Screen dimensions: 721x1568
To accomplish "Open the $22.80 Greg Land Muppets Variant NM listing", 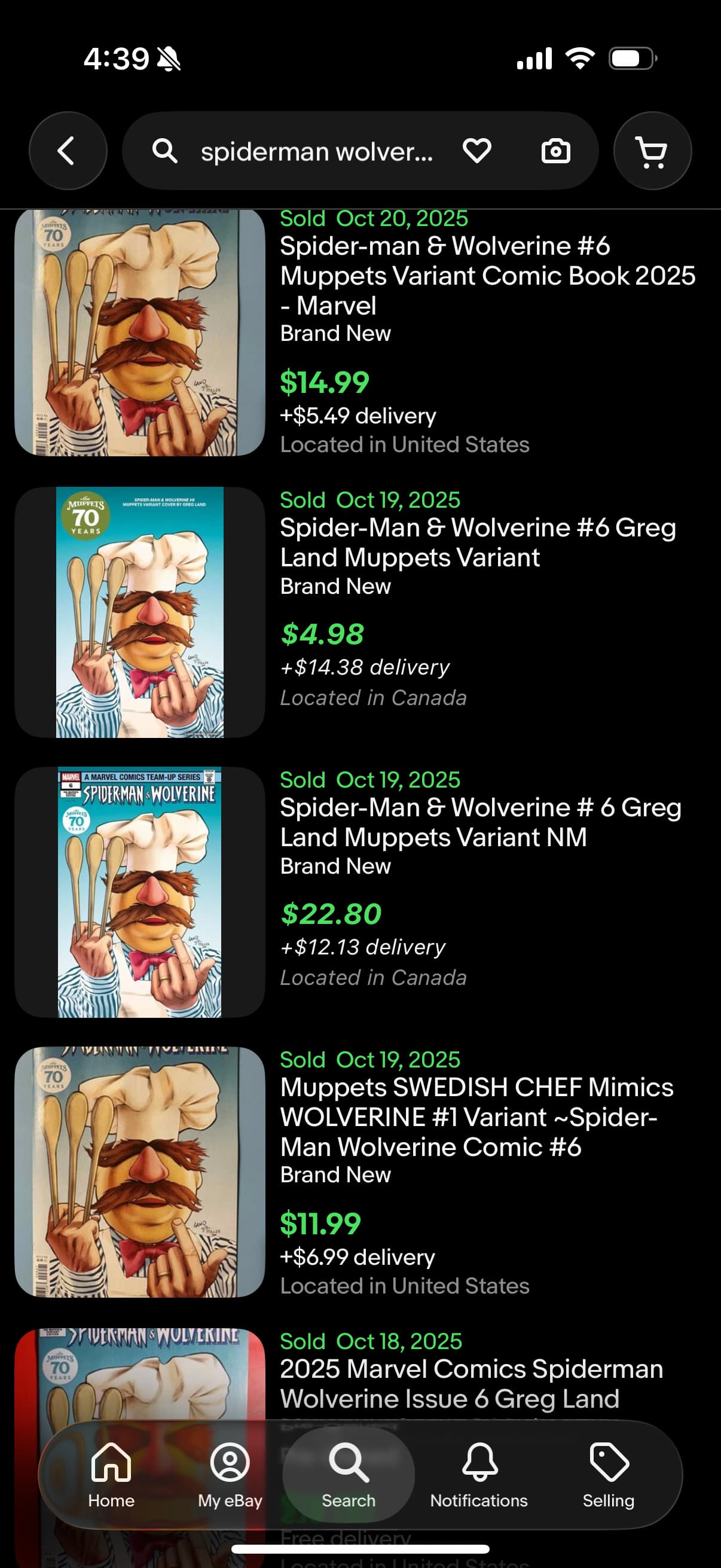I will pyautogui.click(x=481, y=822).
